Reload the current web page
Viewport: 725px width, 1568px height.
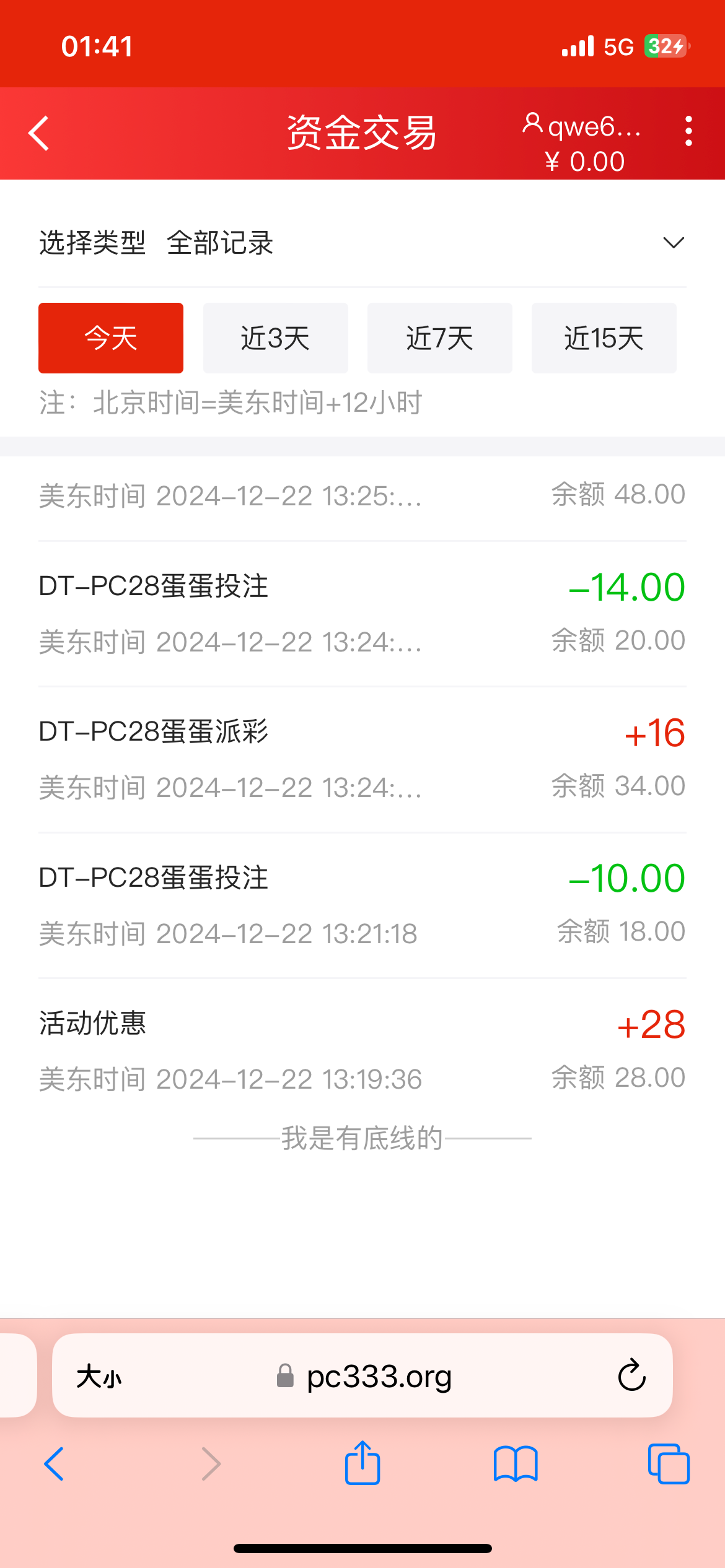[631, 1376]
